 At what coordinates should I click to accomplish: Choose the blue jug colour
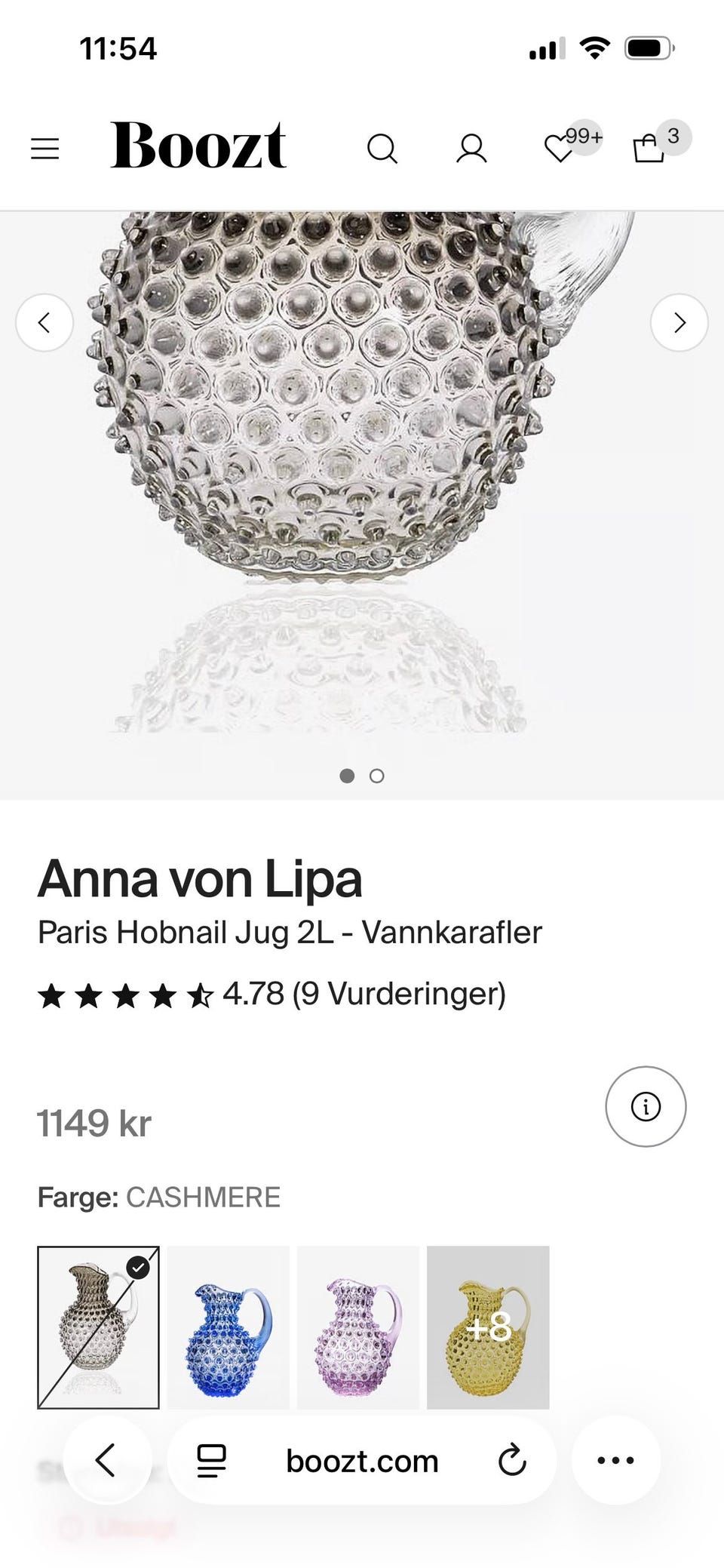tap(229, 1327)
